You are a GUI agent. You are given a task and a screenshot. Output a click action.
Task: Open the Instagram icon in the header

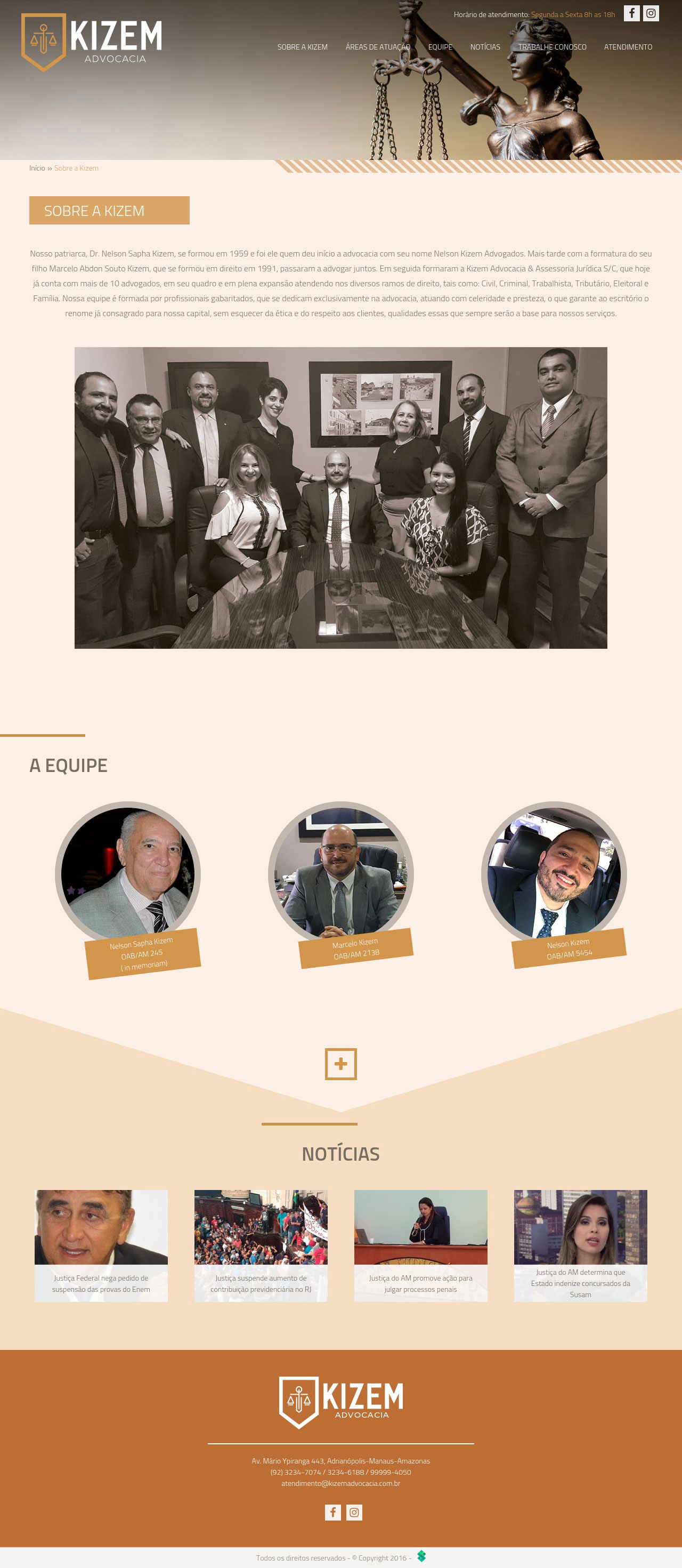pos(651,13)
